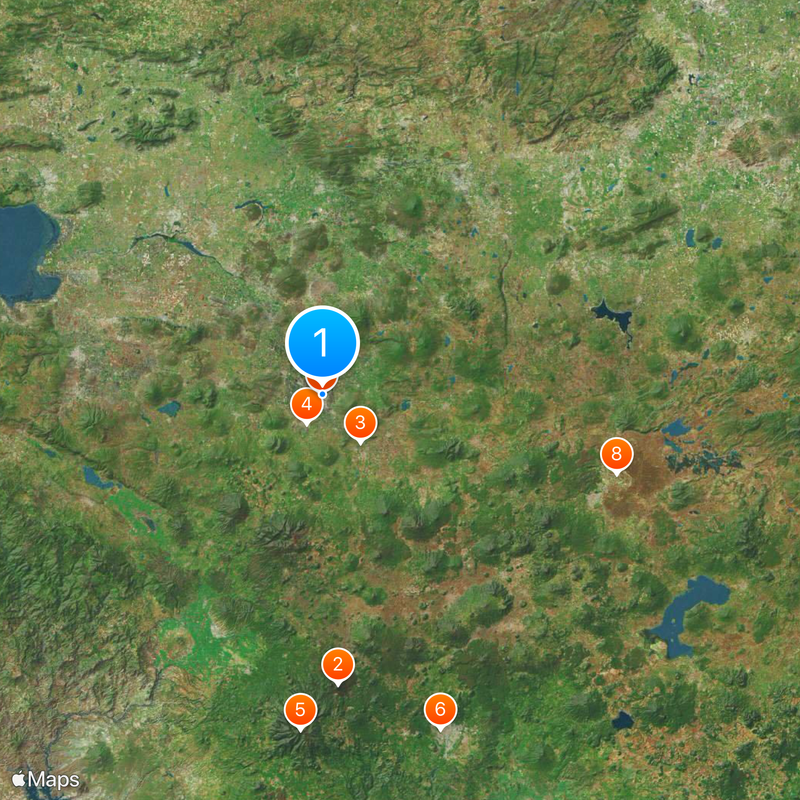Select map pin number 4
This screenshot has height=800, width=800.
pyautogui.click(x=305, y=405)
